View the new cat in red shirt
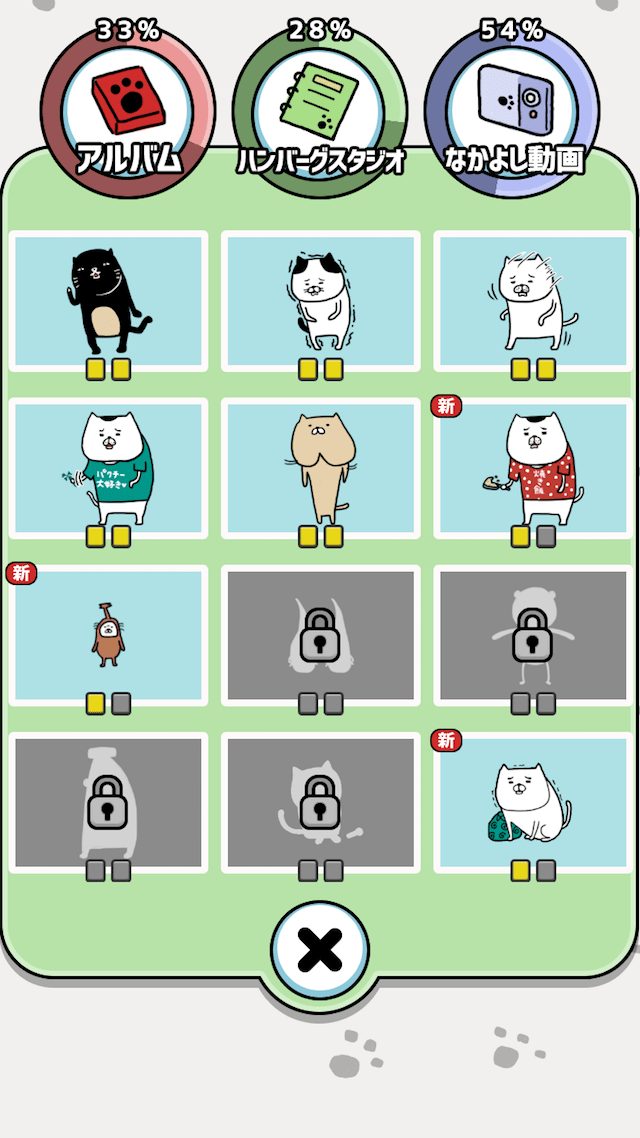The width and height of the screenshot is (640, 1138). [533, 469]
